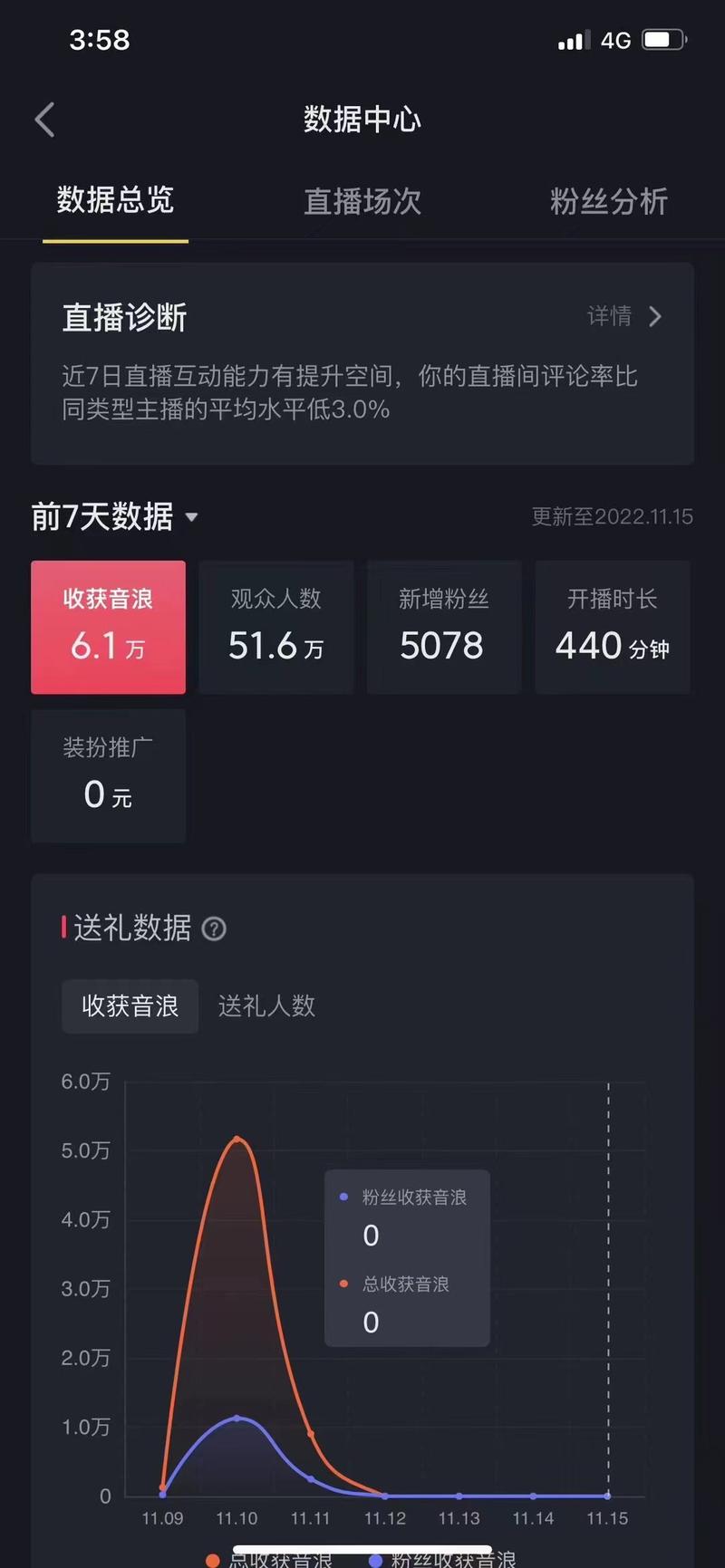Show the 收获音浪 chart segment
This screenshot has width=725, height=1568.
130,1005
